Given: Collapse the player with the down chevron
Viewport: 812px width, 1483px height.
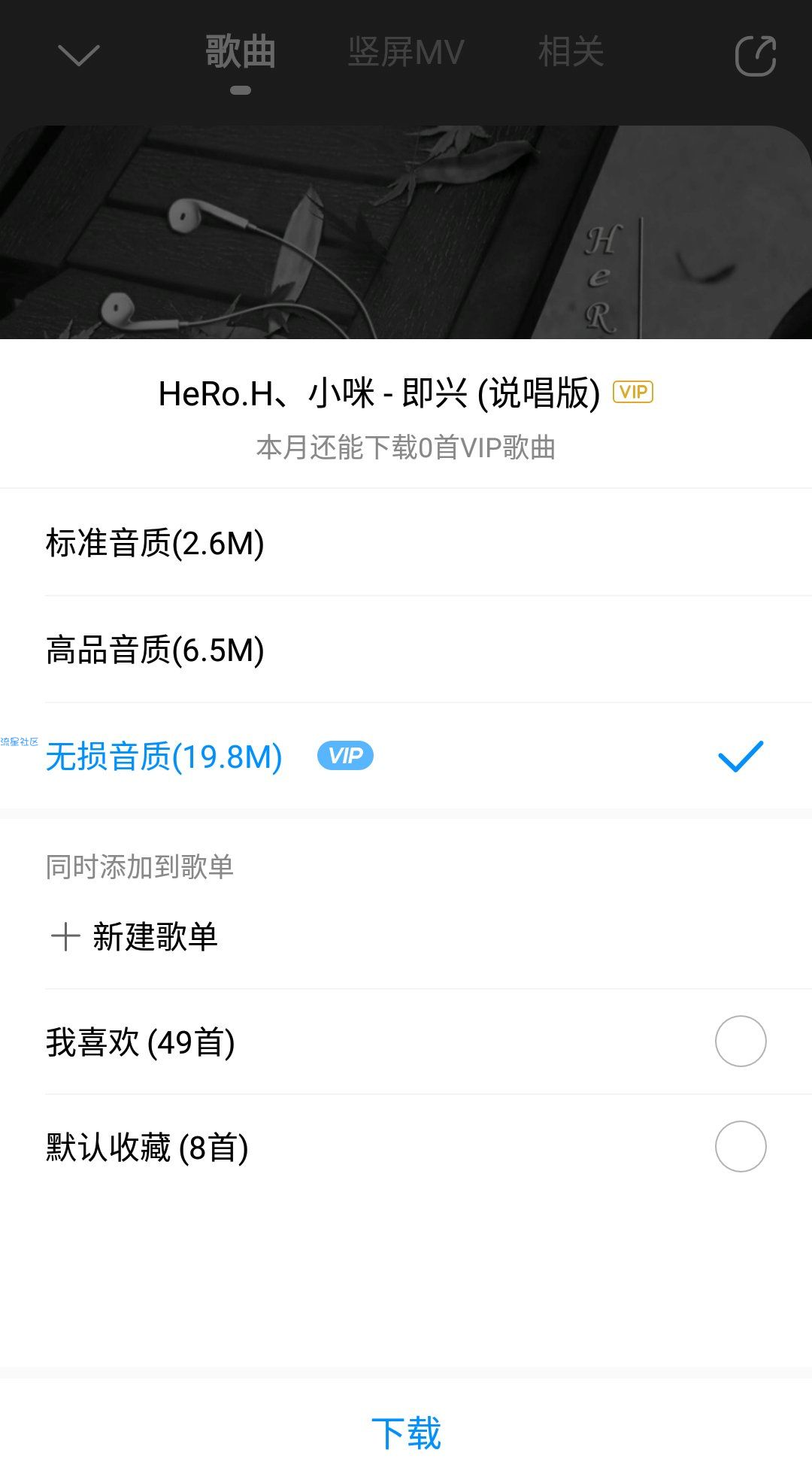Looking at the screenshot, I should pos(78,55).
